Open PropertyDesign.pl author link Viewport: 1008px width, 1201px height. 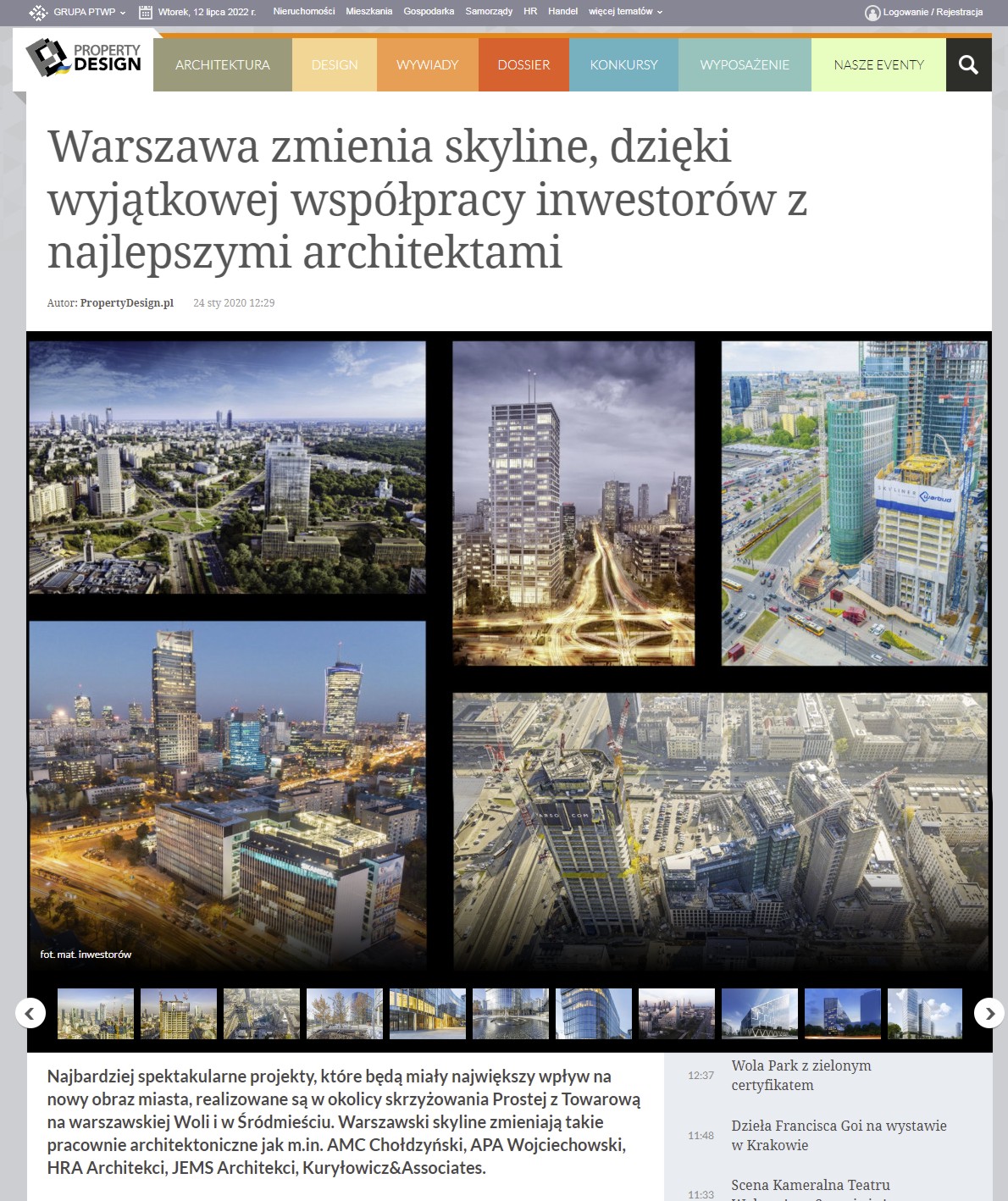coord(127,303)
